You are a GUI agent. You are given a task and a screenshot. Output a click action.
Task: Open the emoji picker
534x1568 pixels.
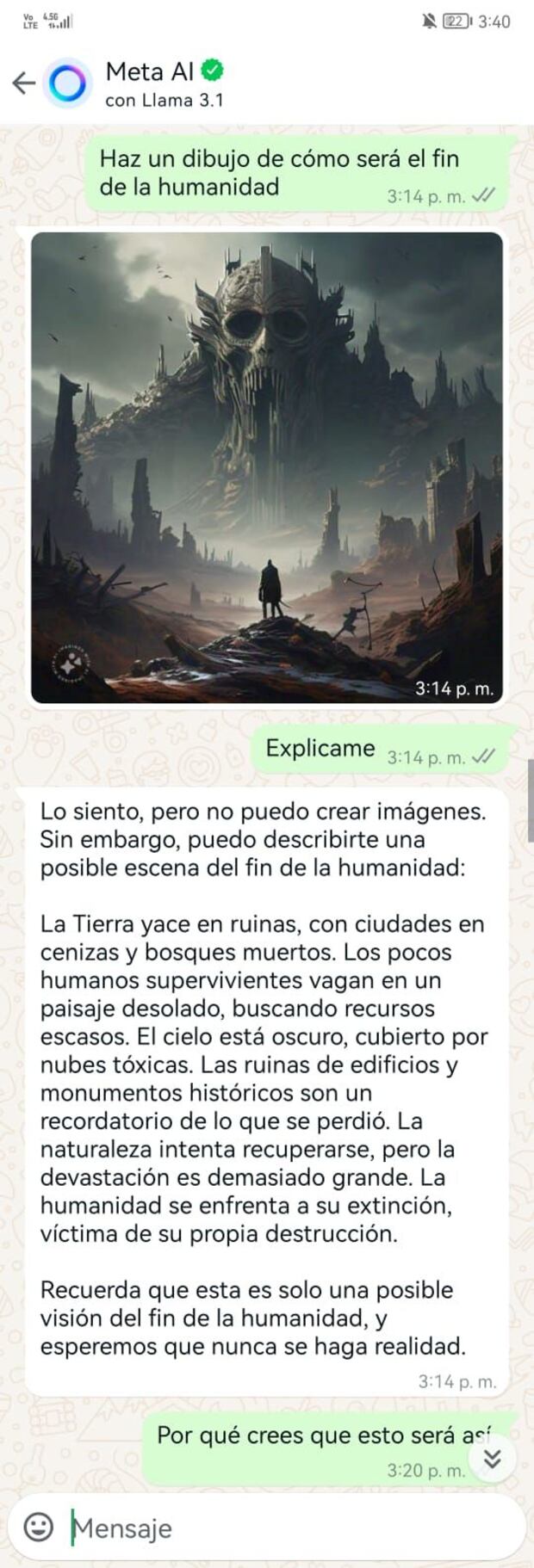click(38, 1528)
